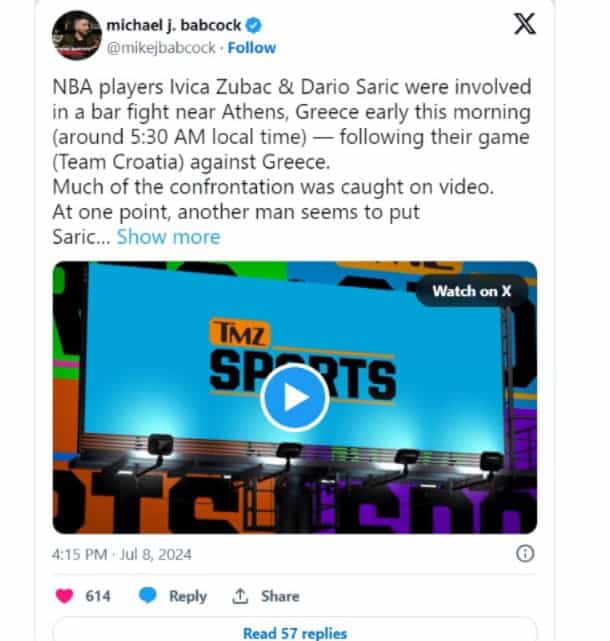Reply to the tweet
The image size is (610, 641).
point(174,596)
